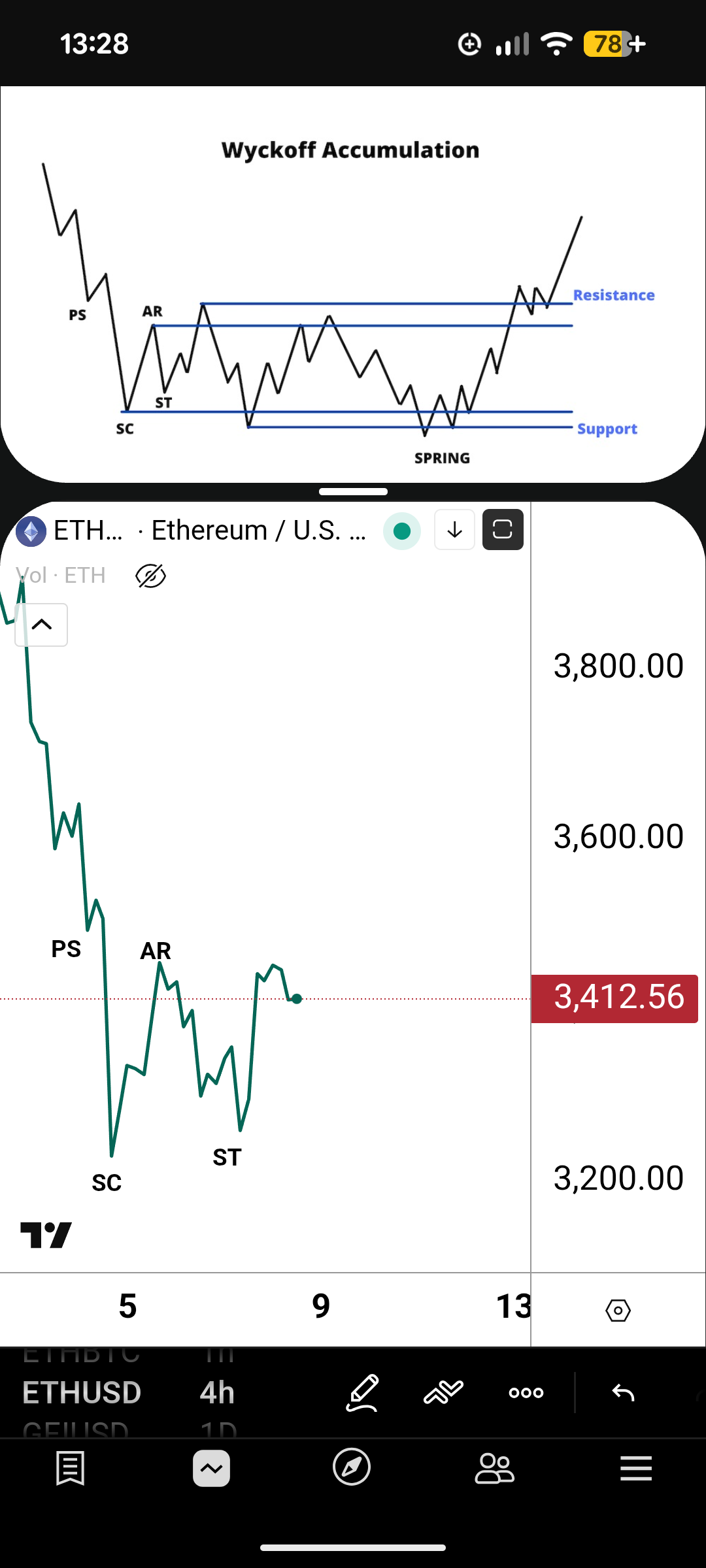Screen dimensions: 706x1568
Task: Undo the last chart action
Action: click(x=623, y=1392)
